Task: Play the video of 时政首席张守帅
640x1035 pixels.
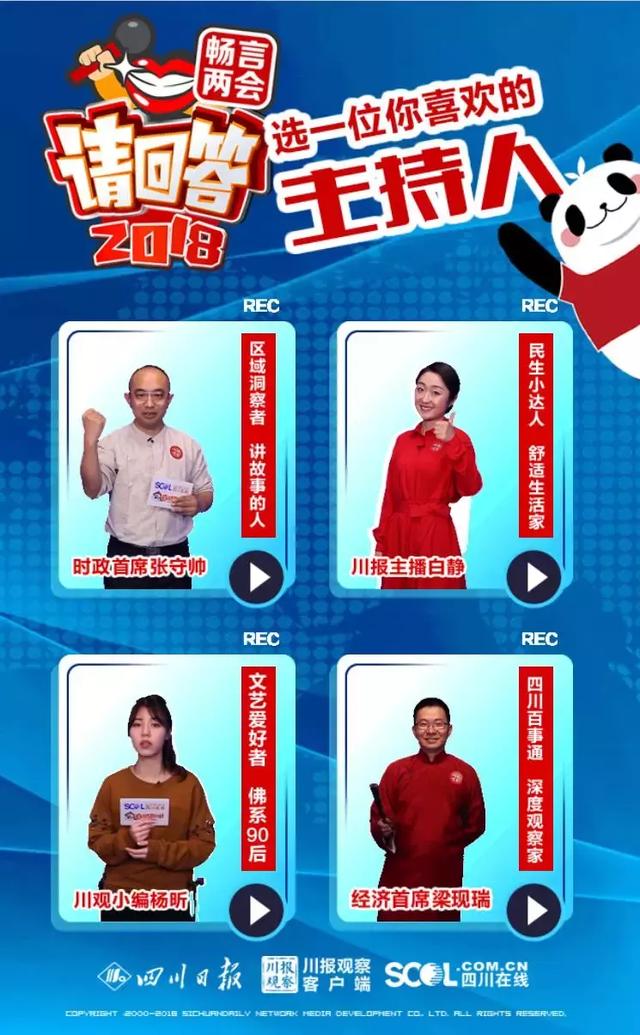Action: tap(258, 576)
